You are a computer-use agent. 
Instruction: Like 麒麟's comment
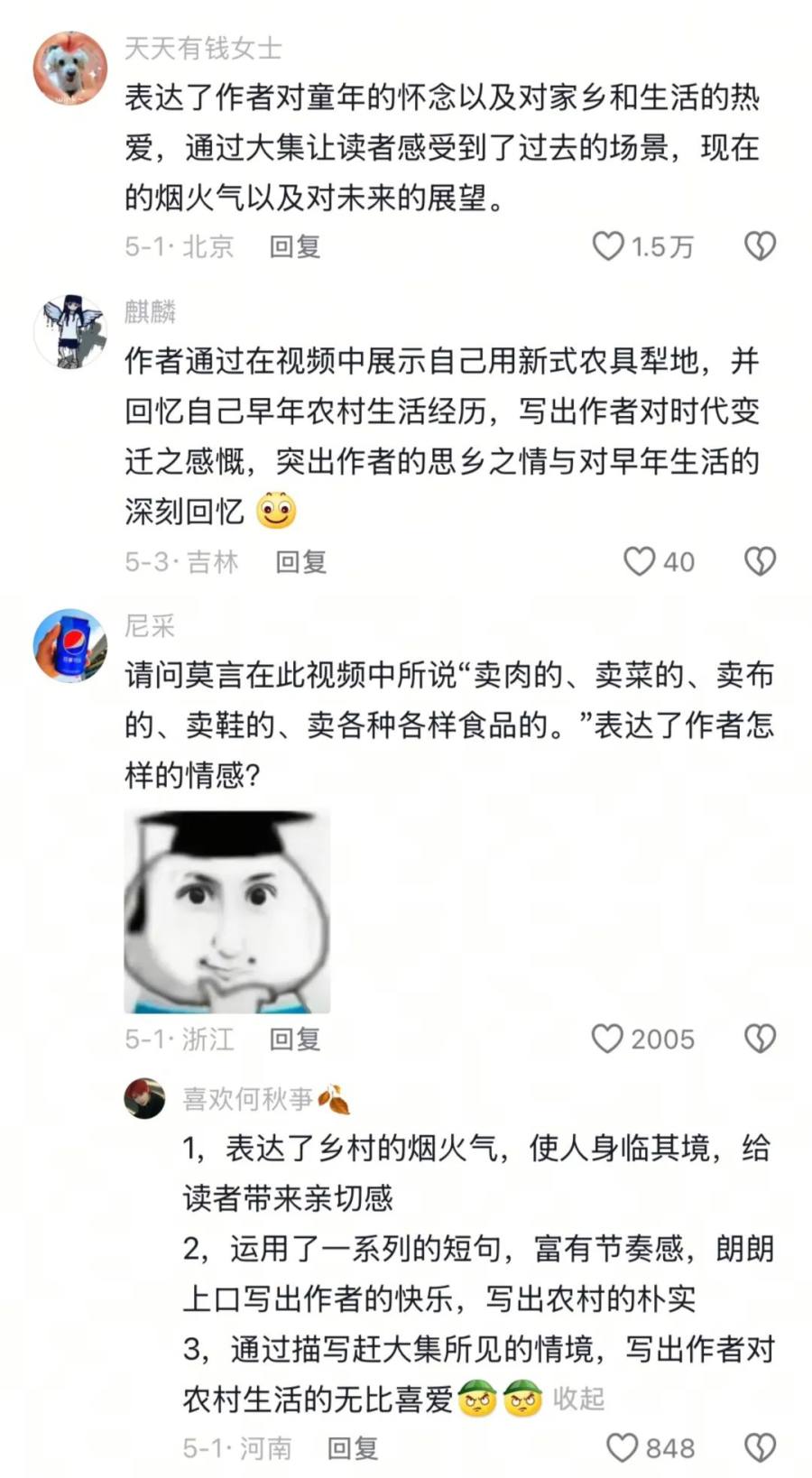(639, 561)
